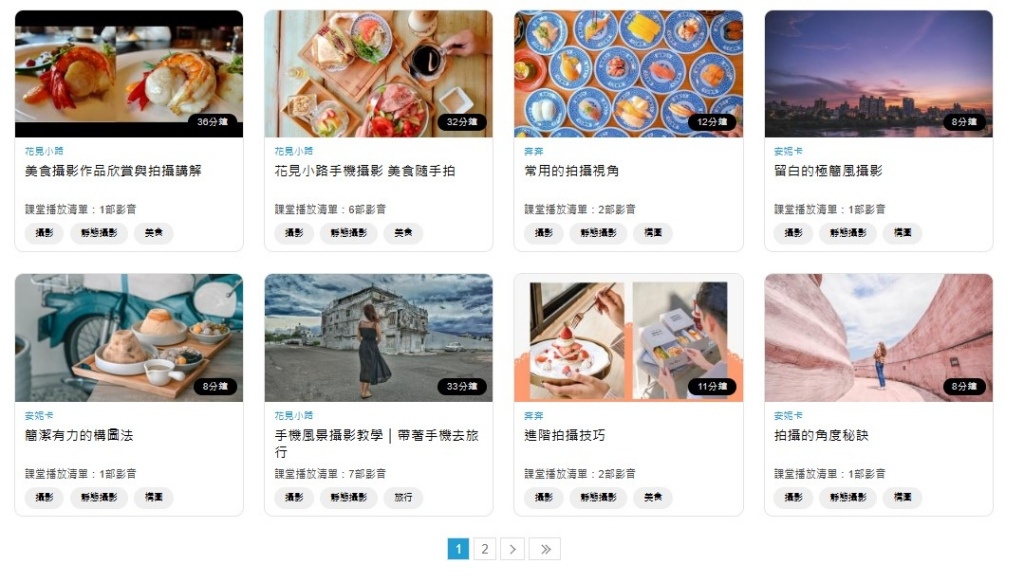The image size is (1024, 582).
Task: Tap the 構圖 tag on 常用的拍攝視角
Action: click(x=652, y=233)
